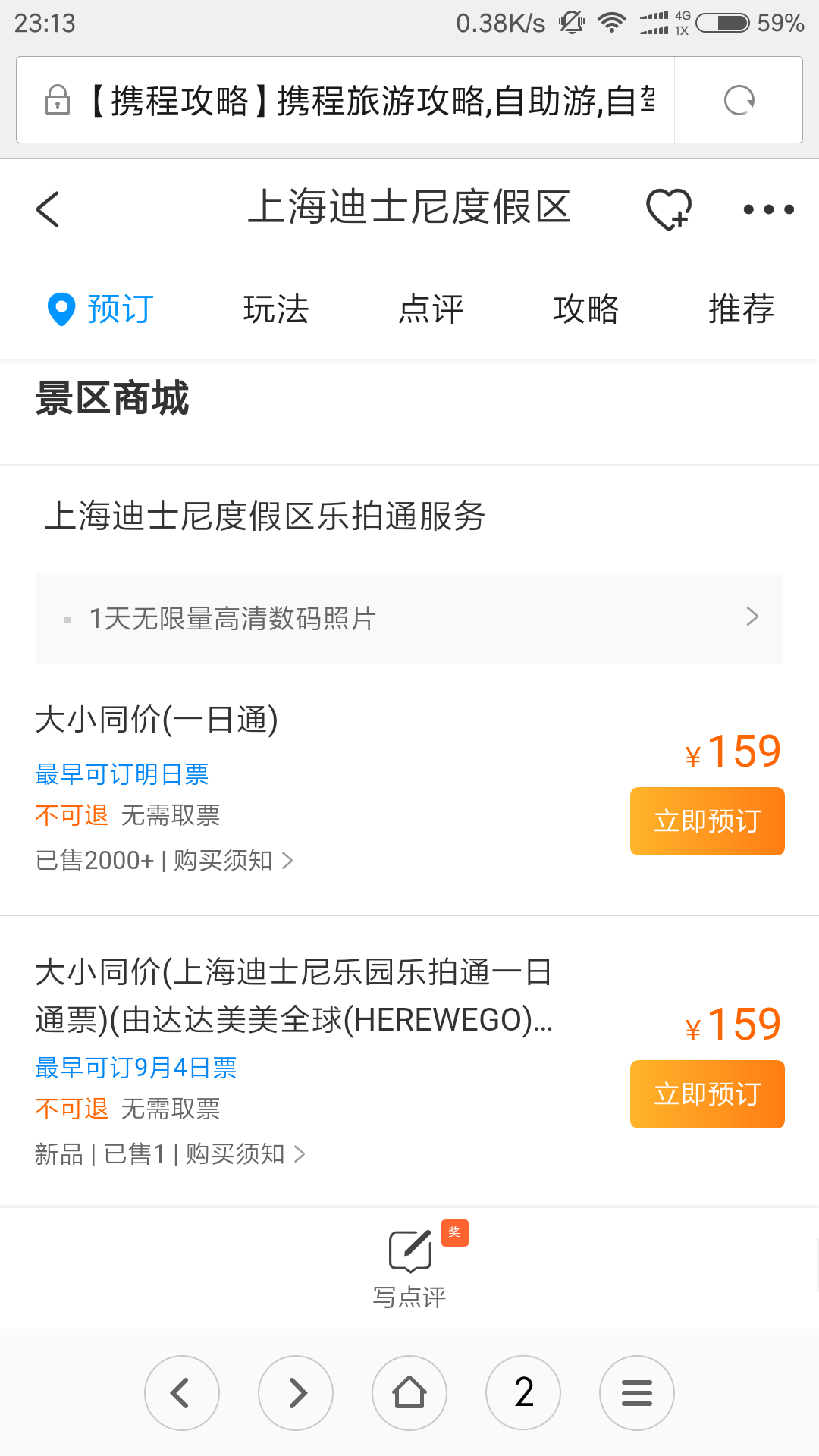819x1456 pixels.
Task: Write a review via 写点评
Action: point(409,1266)
